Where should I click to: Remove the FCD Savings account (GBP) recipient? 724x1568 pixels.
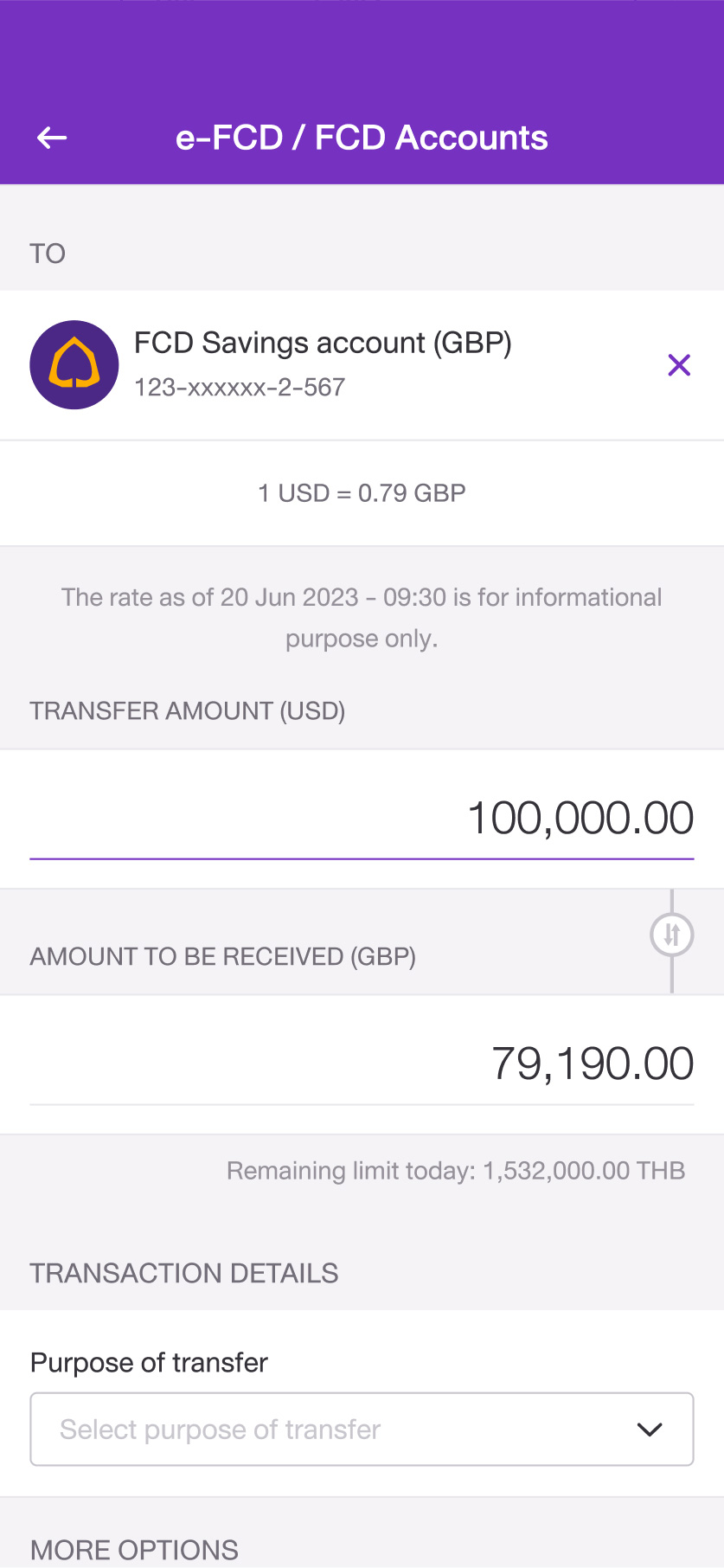(x=679, y=365)
